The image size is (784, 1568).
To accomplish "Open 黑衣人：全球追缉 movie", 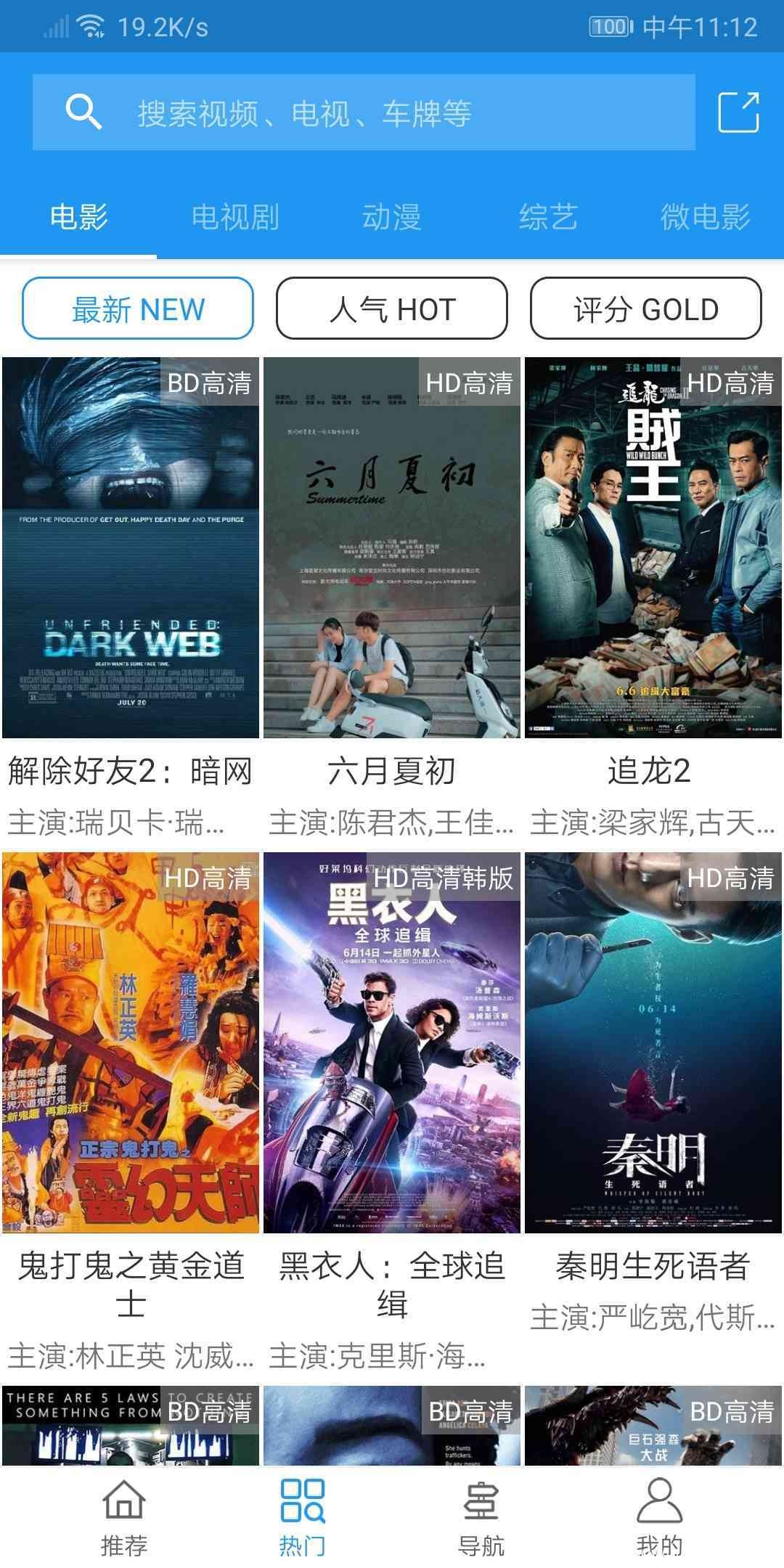I will point(392,1042).
